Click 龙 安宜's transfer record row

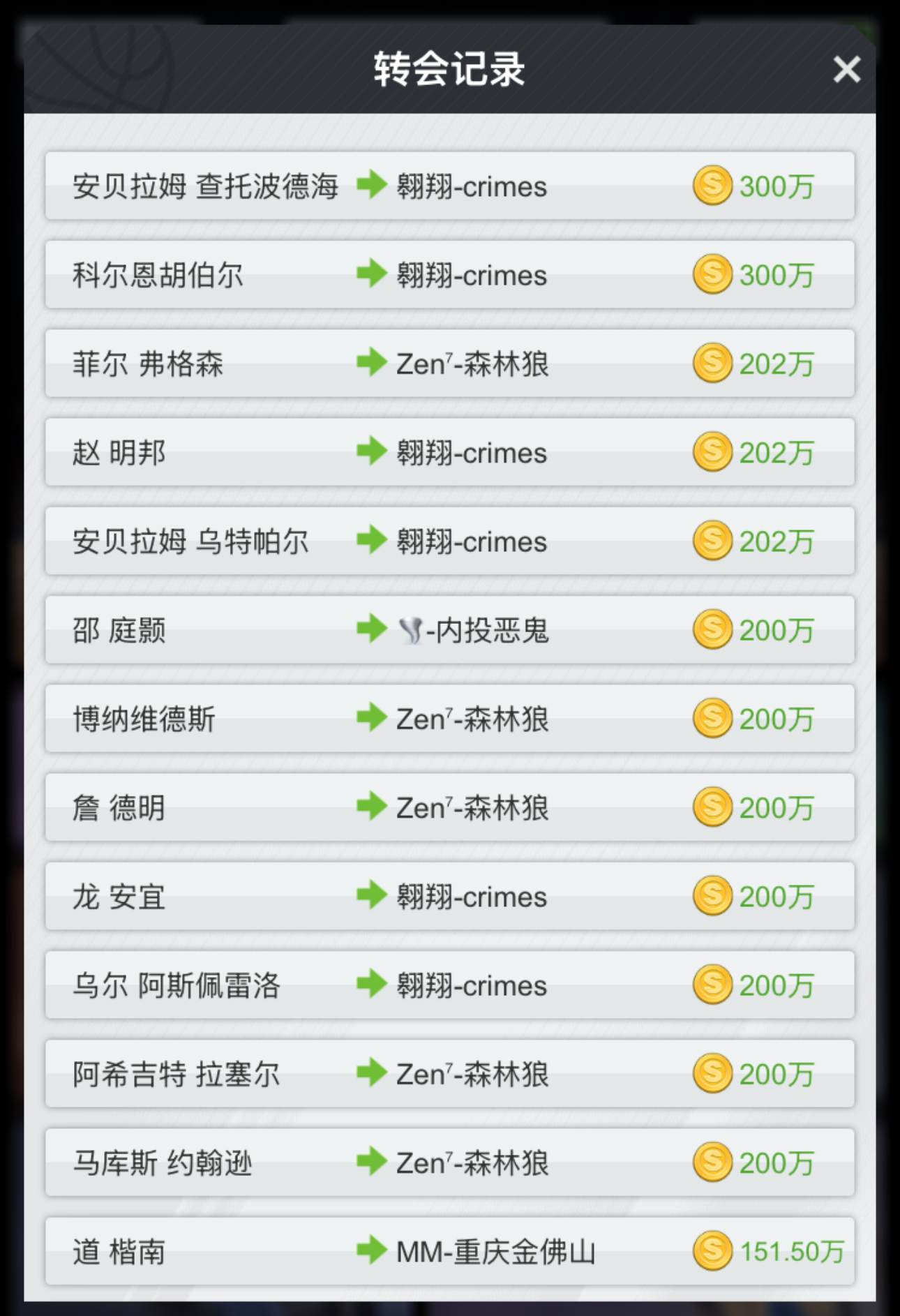coord(450,896)
